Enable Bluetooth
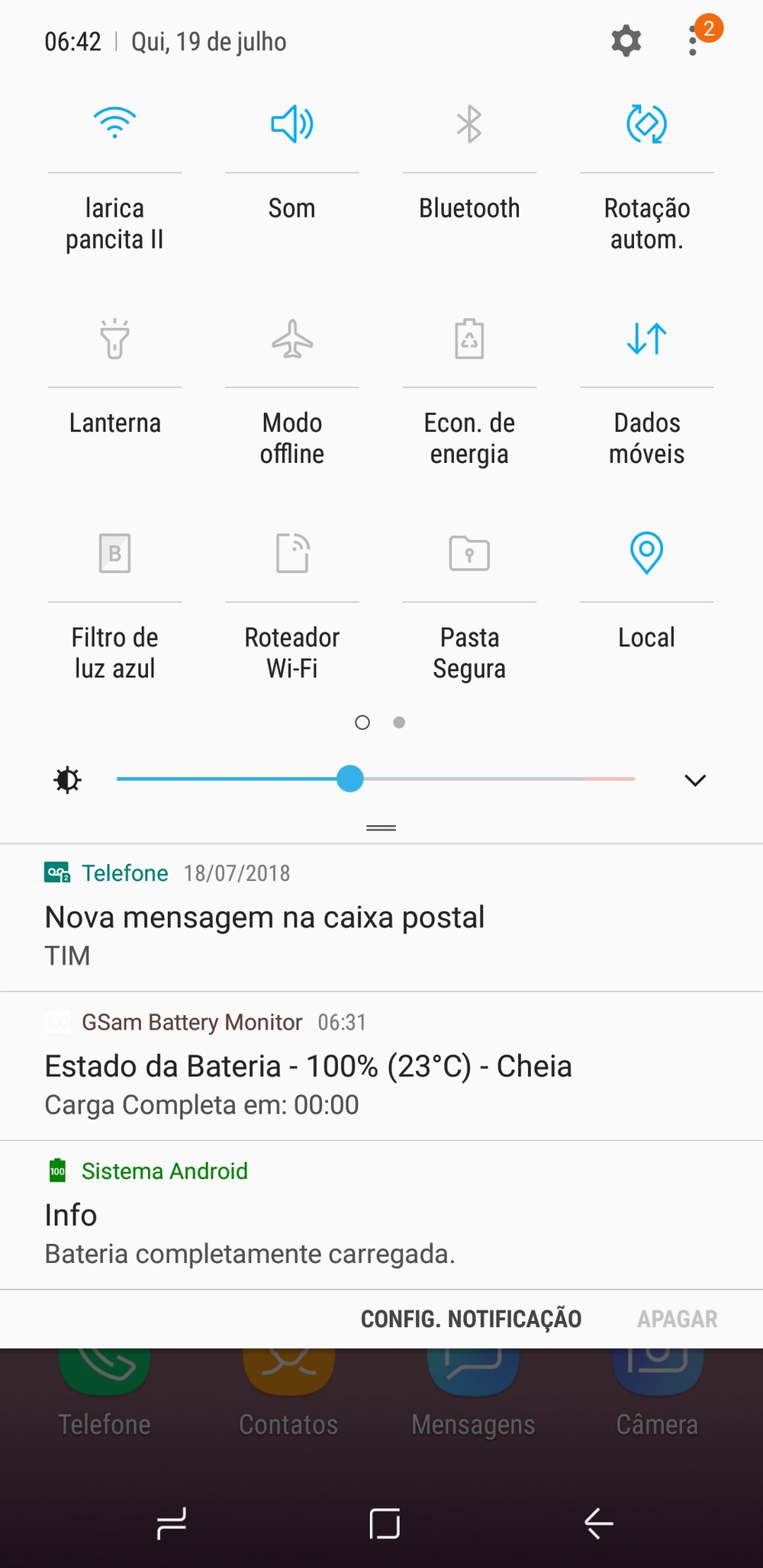 click(469, 124)
